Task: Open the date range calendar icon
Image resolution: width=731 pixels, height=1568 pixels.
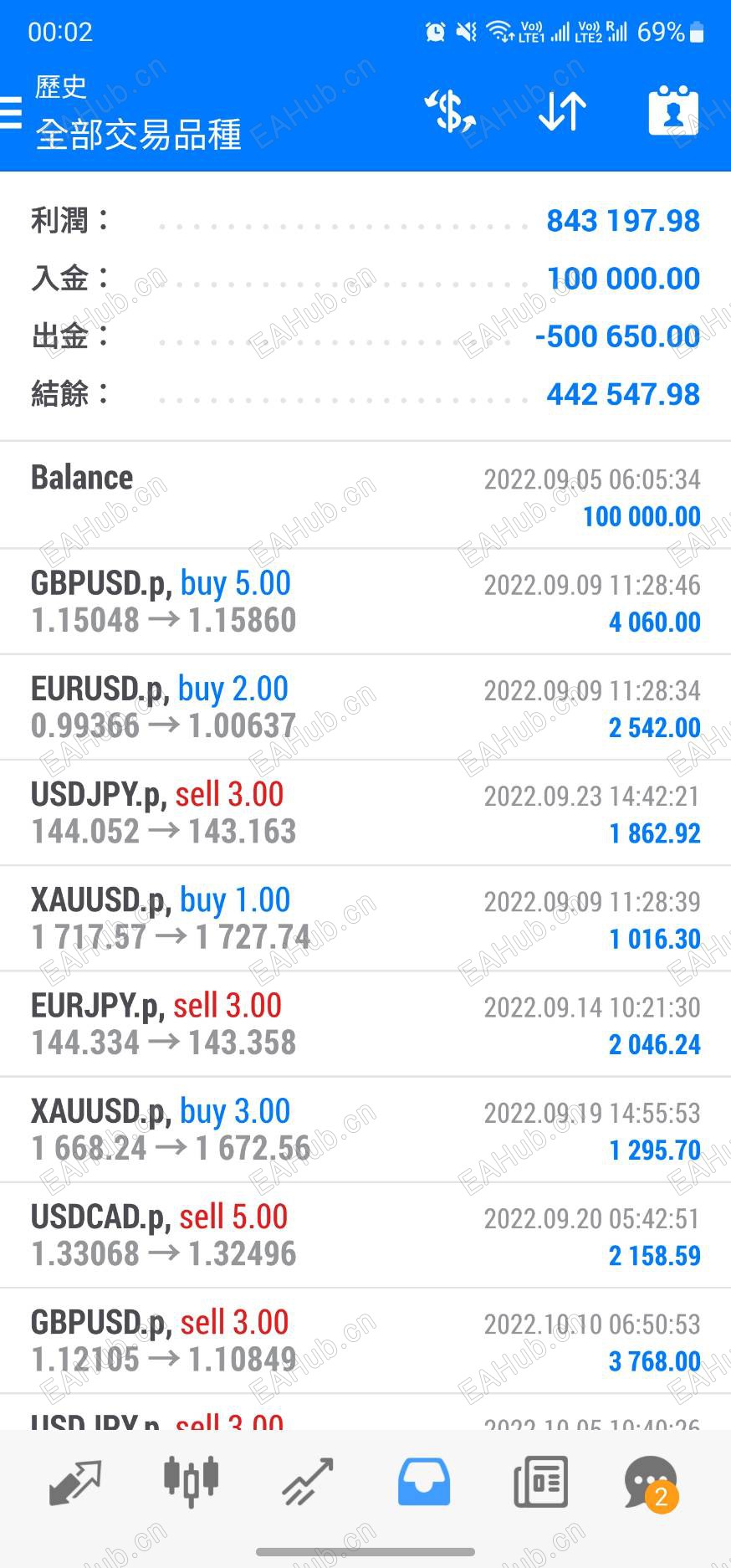Action: 673,111
